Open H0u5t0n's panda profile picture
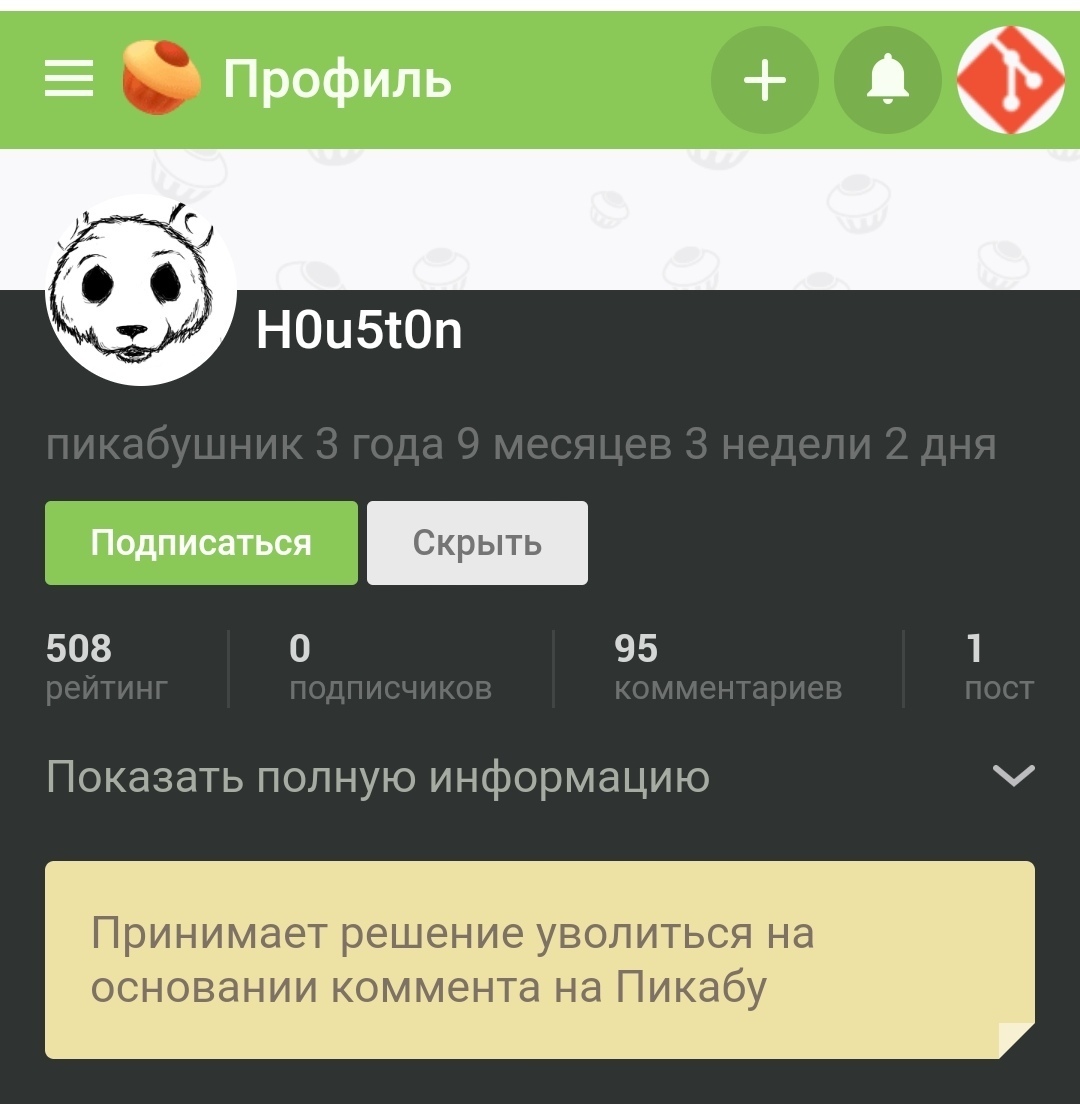Screen dimensions: 1080x1116 point(140,290)
